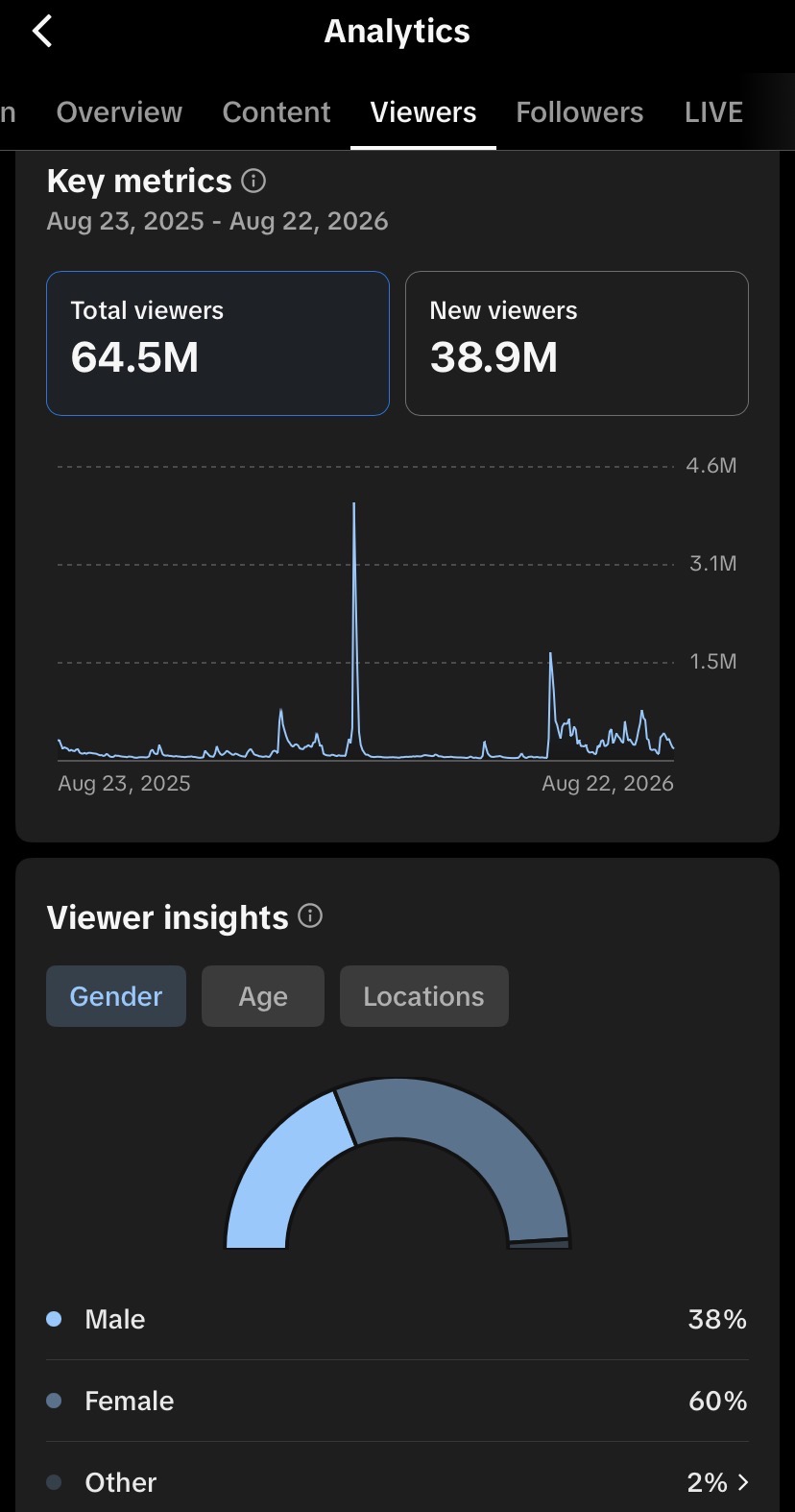Tap the info icon beside Key metrics
This screenshot has height=1512, width=795.
[253, 181]
